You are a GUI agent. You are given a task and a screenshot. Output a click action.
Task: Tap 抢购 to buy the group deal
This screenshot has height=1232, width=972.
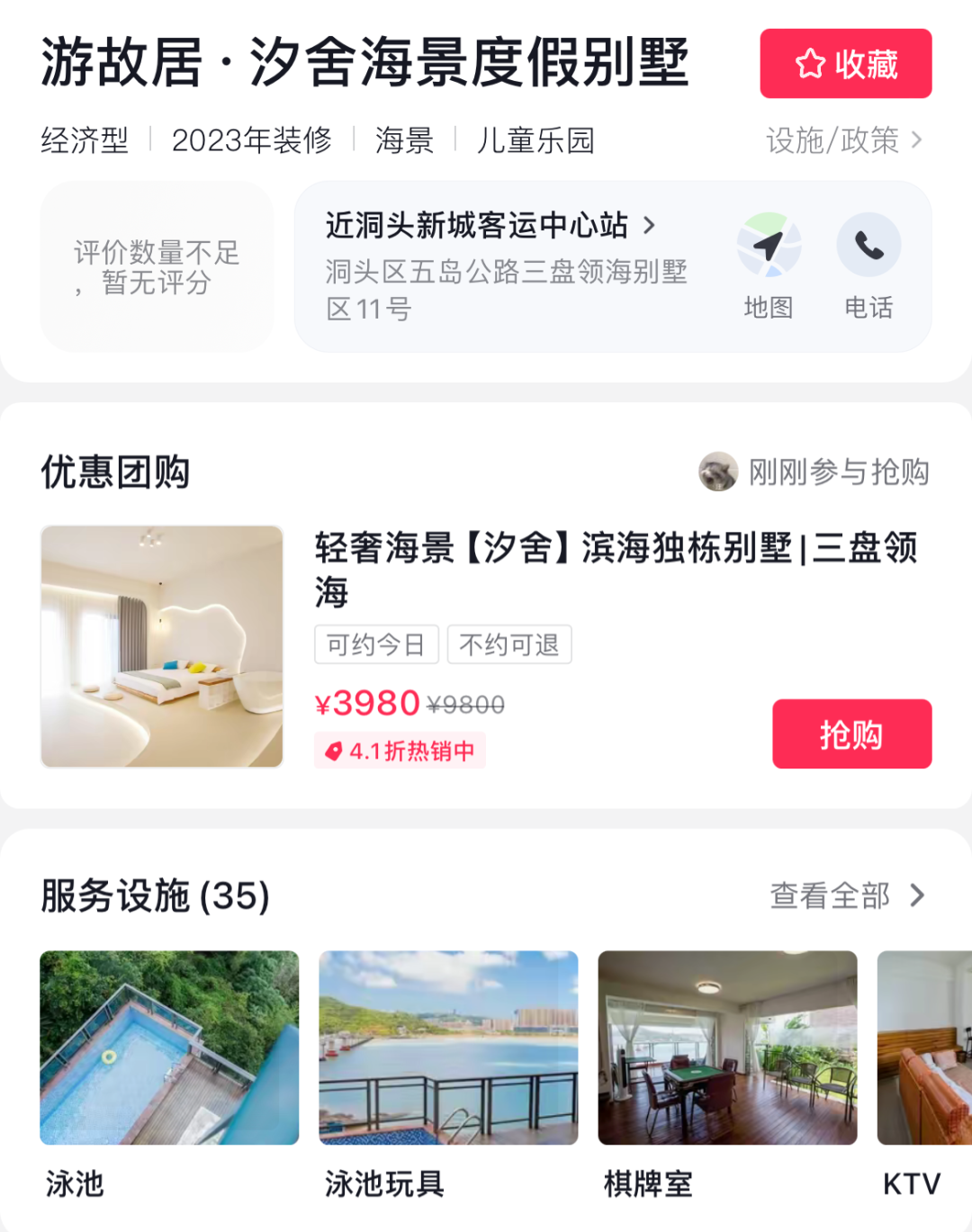pos(850,733)
